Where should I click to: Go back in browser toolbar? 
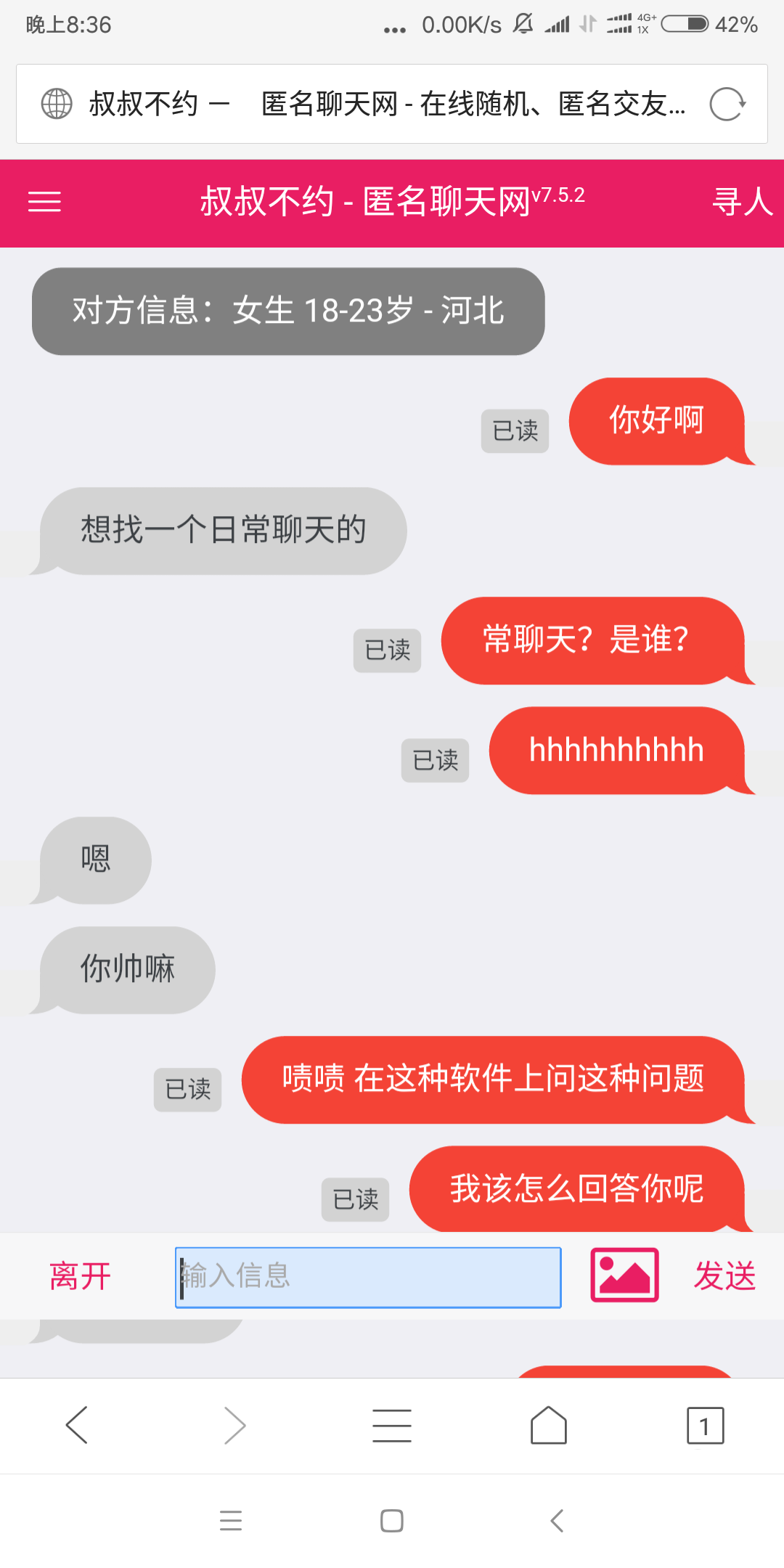tap(77, 1425)
